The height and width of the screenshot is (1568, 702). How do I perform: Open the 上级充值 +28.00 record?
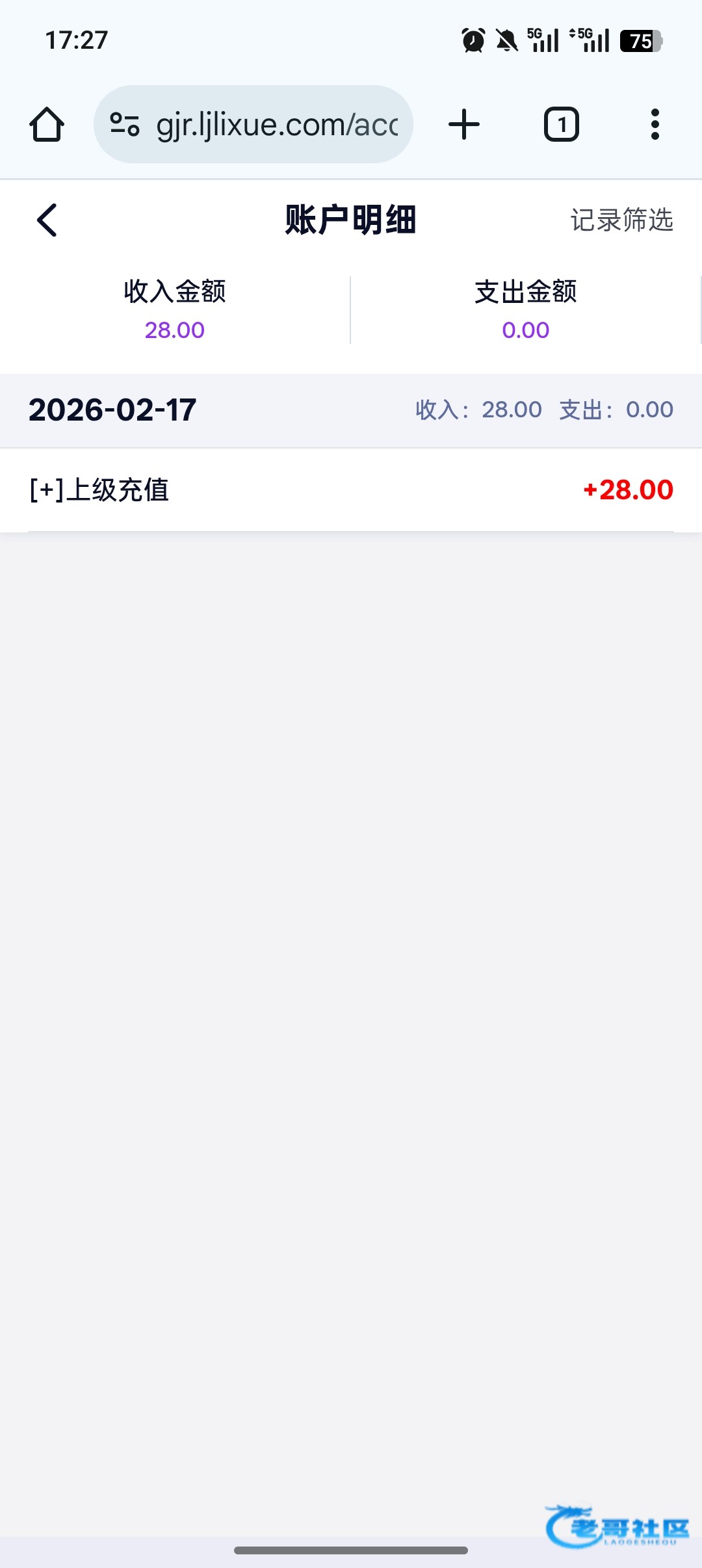point(351,490)
